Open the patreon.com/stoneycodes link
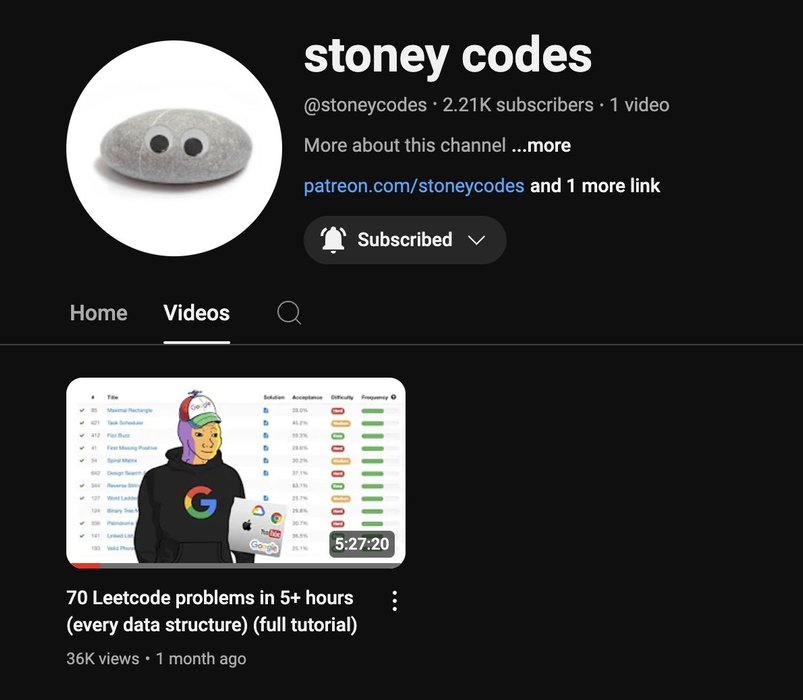This screenshot has height=700, width=803. click(414, 186)
